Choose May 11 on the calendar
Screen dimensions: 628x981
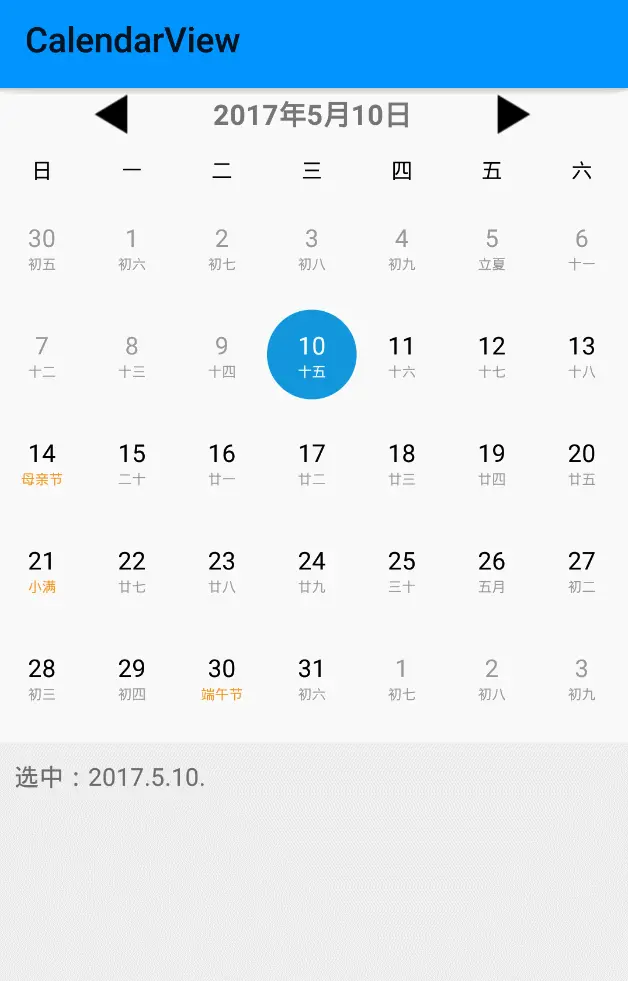point(402,355)
